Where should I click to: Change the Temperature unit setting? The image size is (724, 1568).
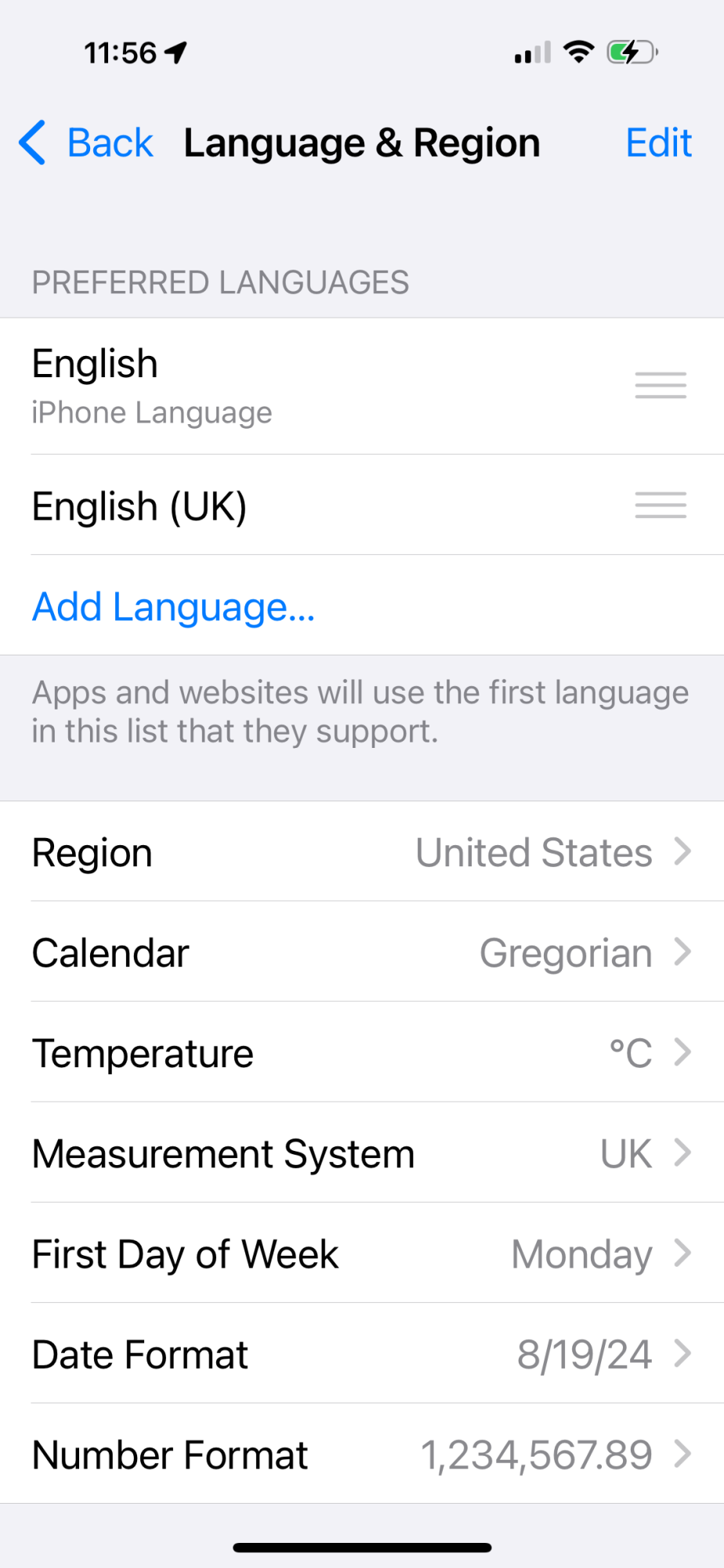point(361,1053)
